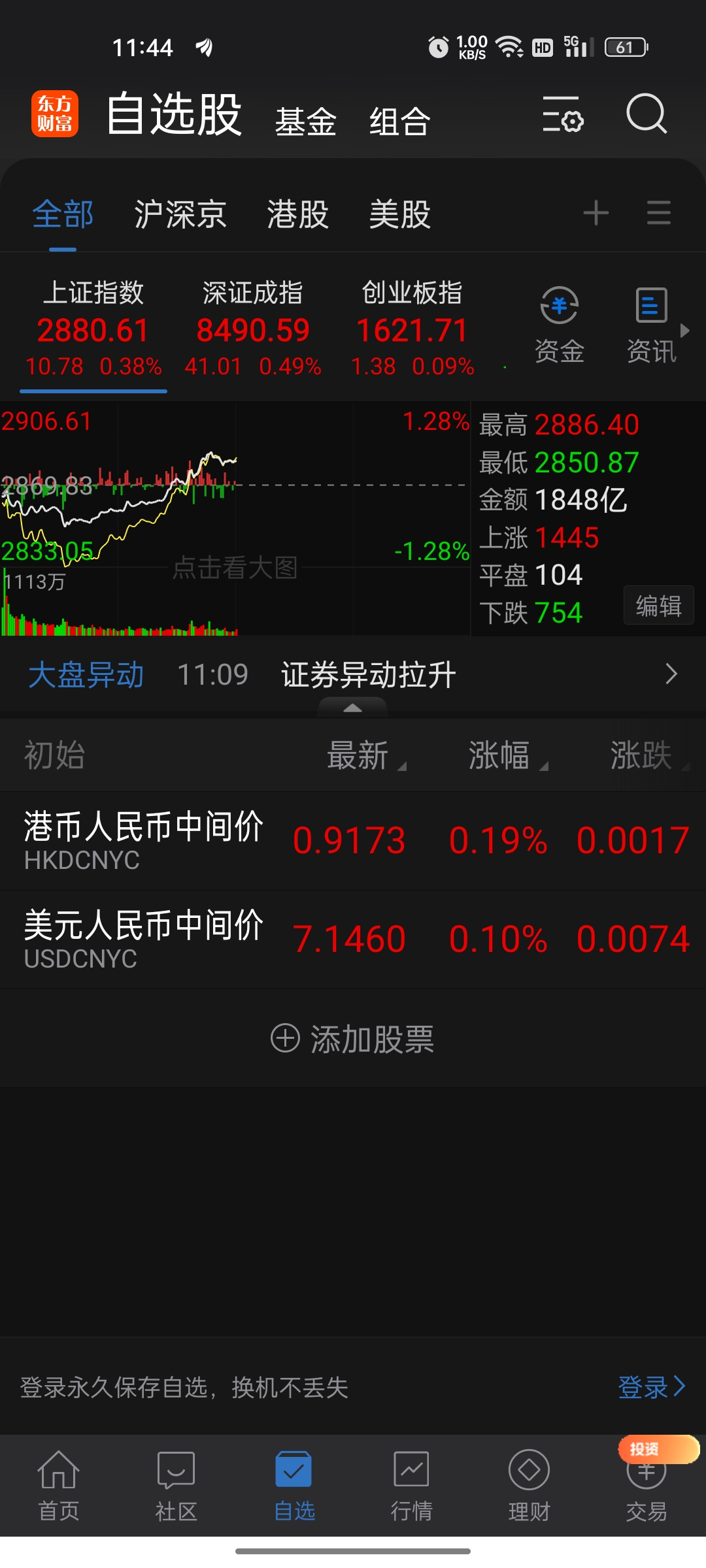This screenshot has height=1568, width=706.
Task: Tap 添加股票 to add a stock
Action: coord(353,1038)
